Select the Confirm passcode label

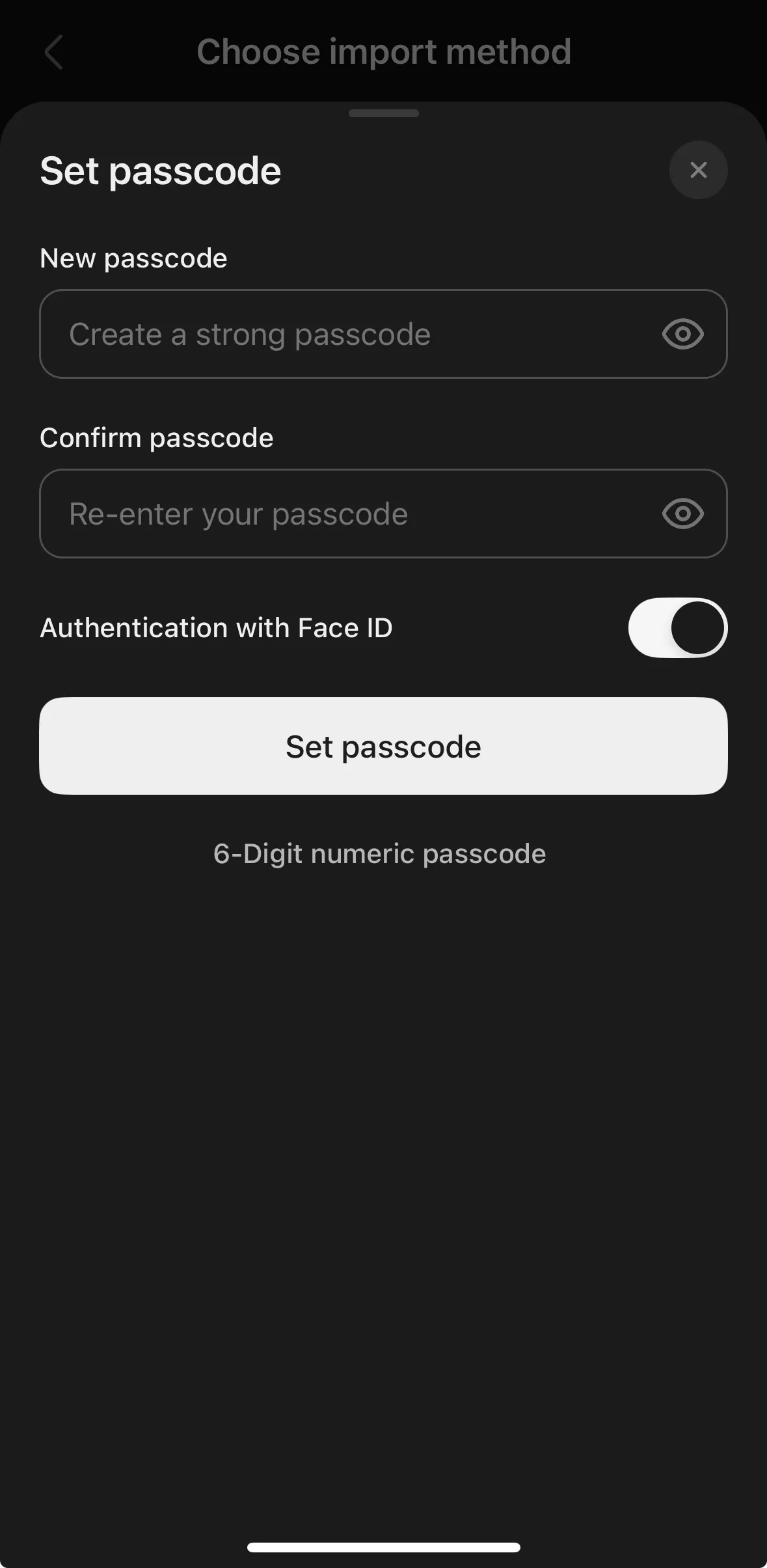click(157, 437)
